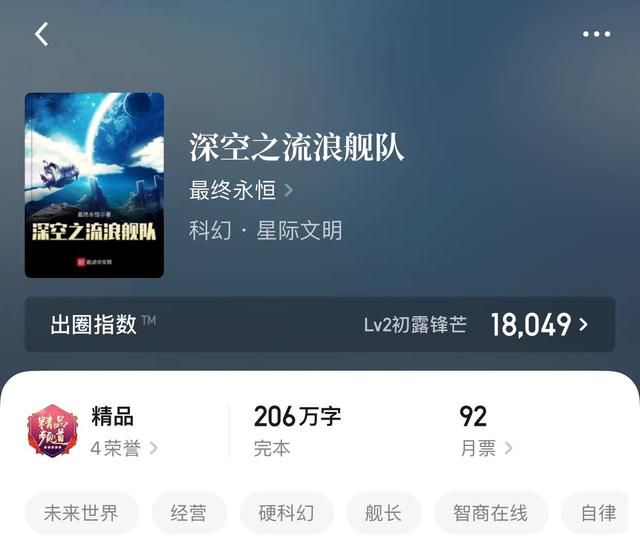The width and height of the screenshot is (640, 554).
Task: Open author page for 最终永恒
Action: tap(241, 189)
